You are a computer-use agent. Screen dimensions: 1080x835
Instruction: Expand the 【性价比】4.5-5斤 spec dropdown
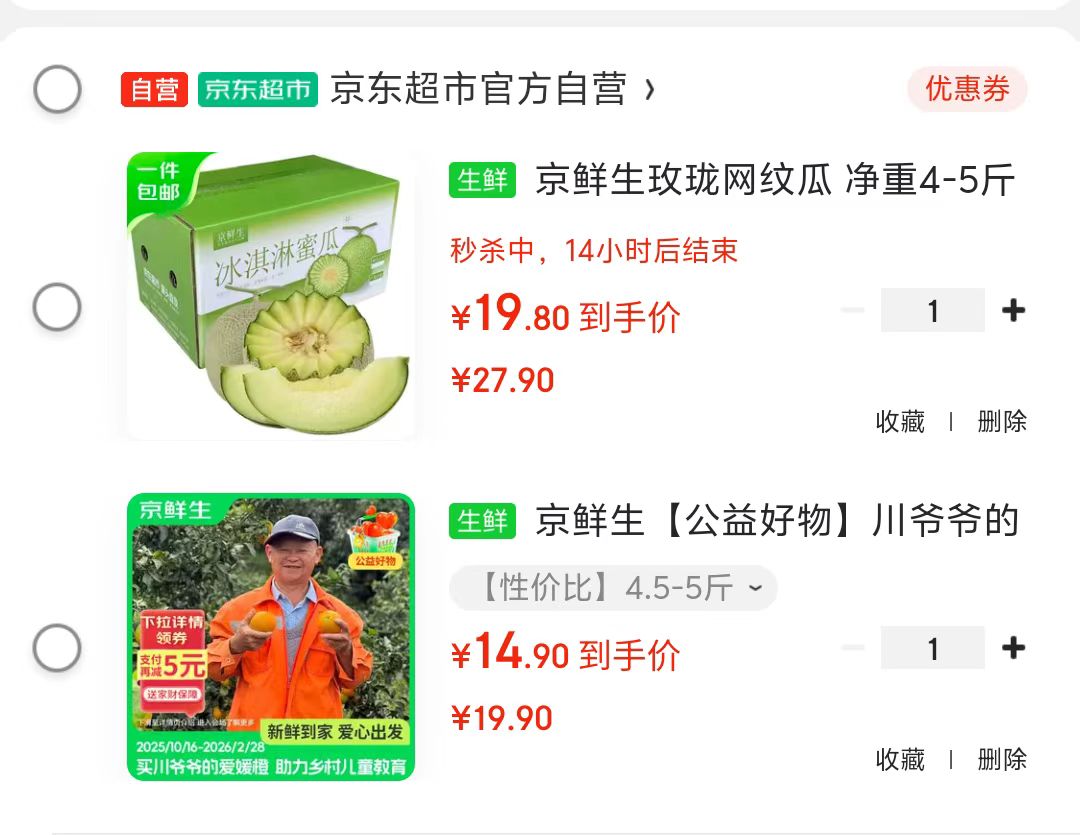pos(613,588)
